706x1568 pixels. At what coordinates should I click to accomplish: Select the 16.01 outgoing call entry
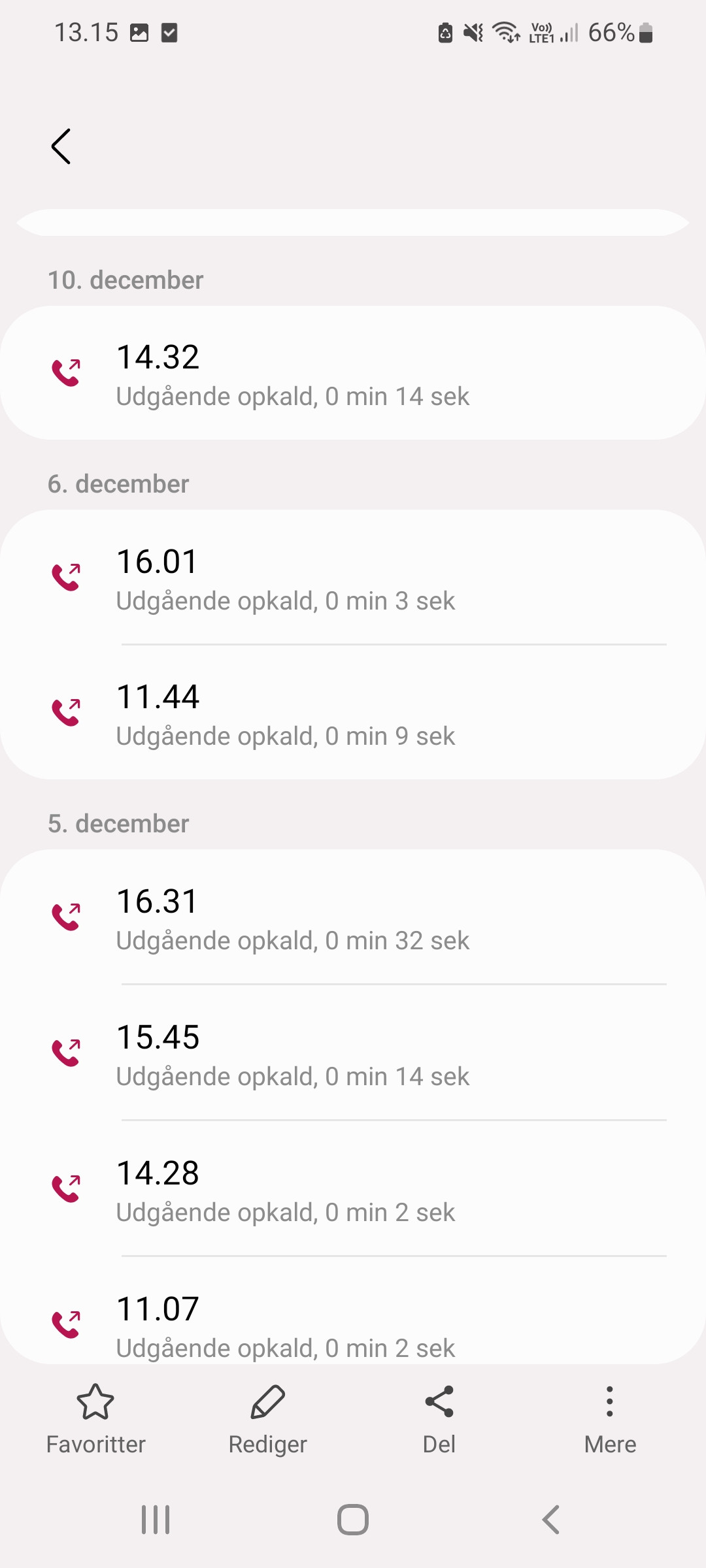tap(353, 579)
